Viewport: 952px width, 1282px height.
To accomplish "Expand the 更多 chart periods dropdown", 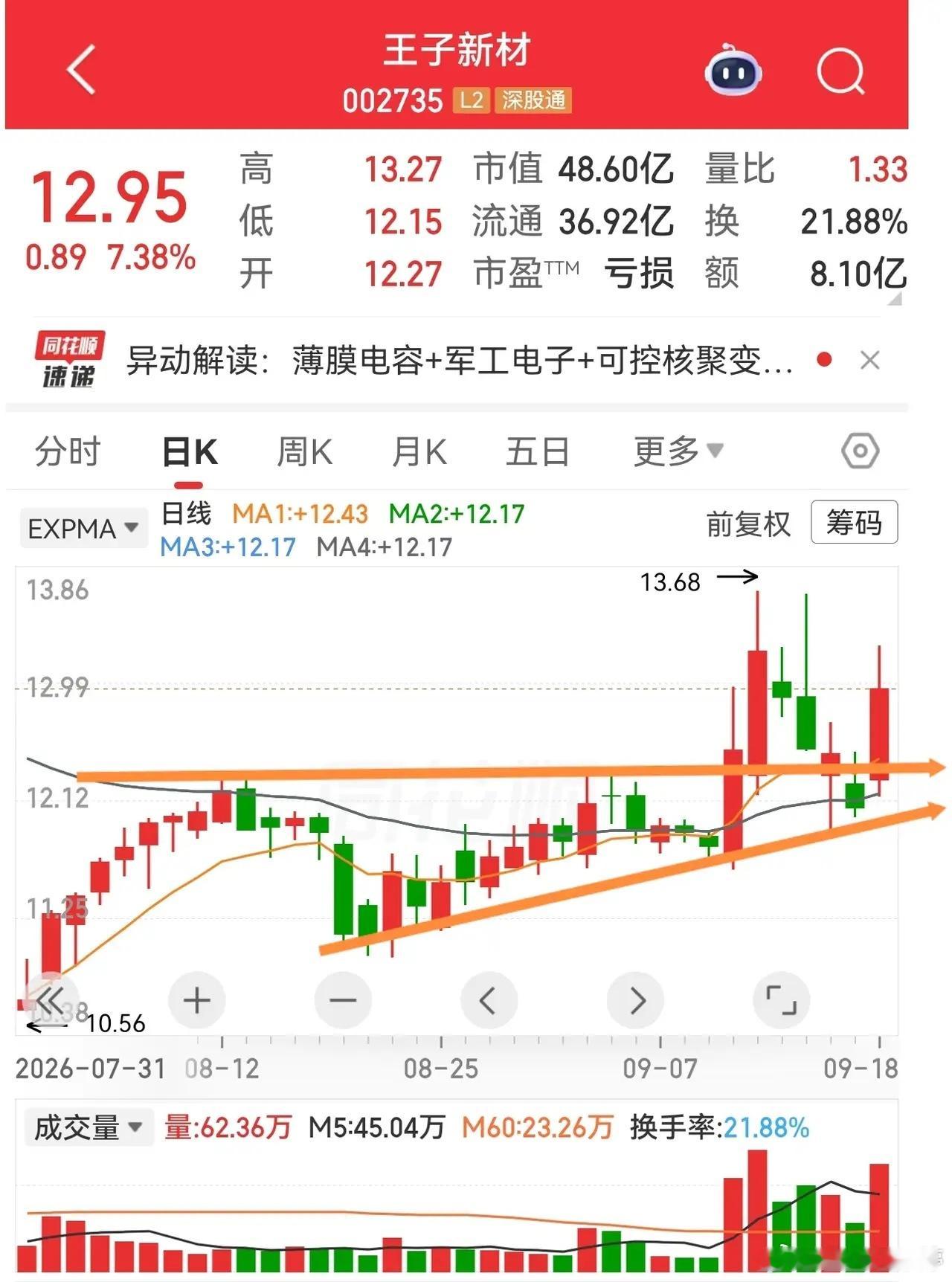I will pos(678,451).
